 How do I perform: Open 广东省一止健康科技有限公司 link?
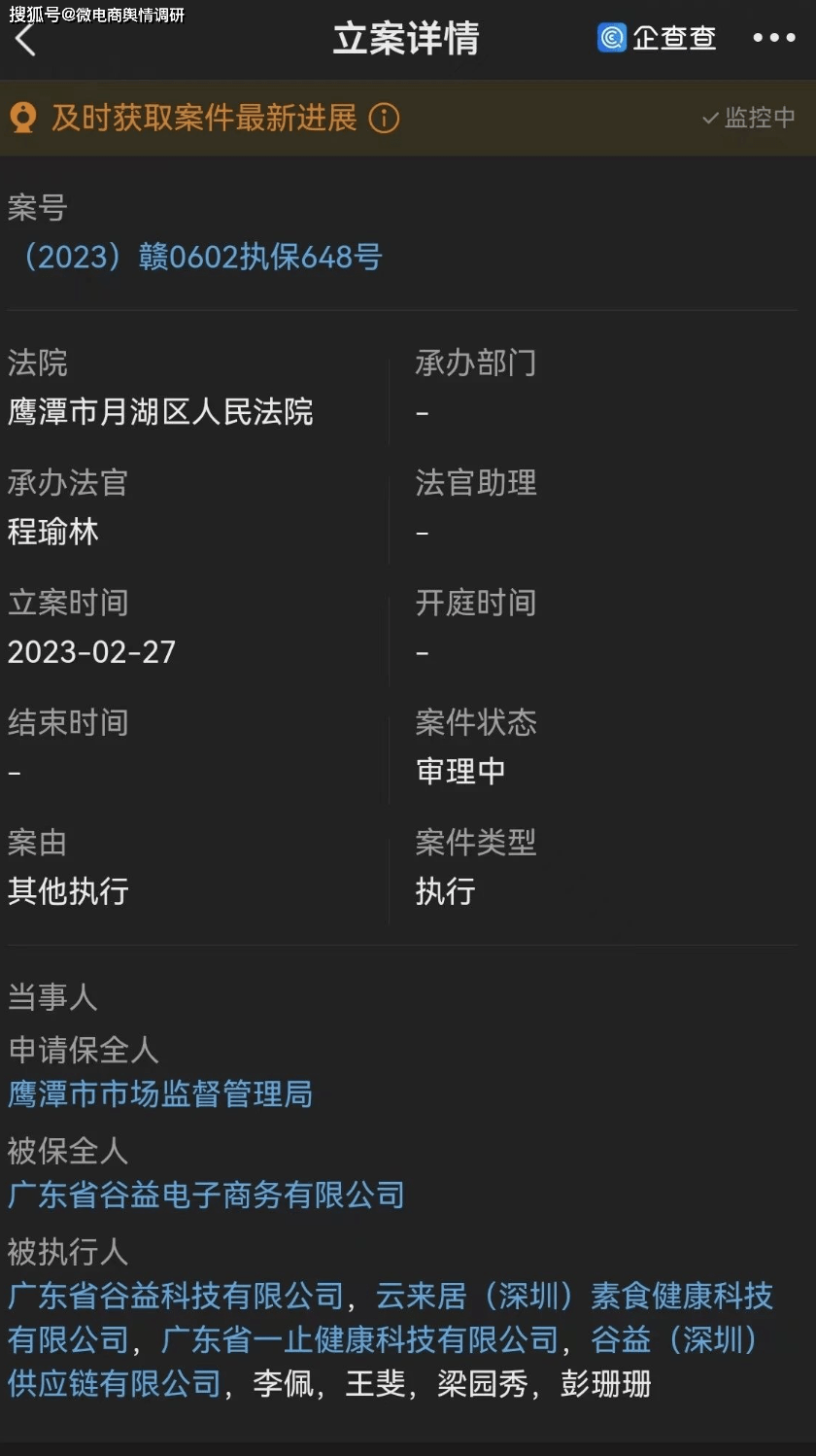pyautogui.click(x=359, y=1340)
